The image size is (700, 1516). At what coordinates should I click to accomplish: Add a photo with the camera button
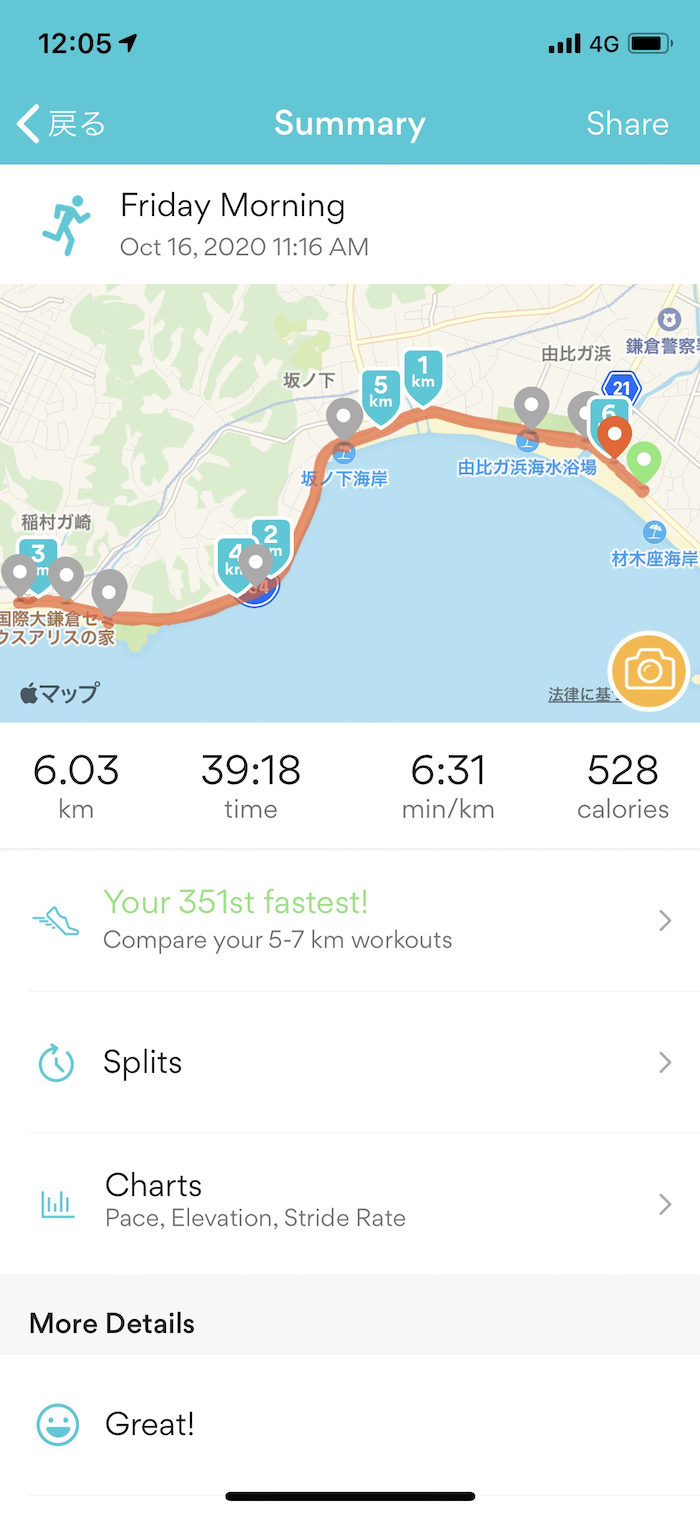coord(649,671)
